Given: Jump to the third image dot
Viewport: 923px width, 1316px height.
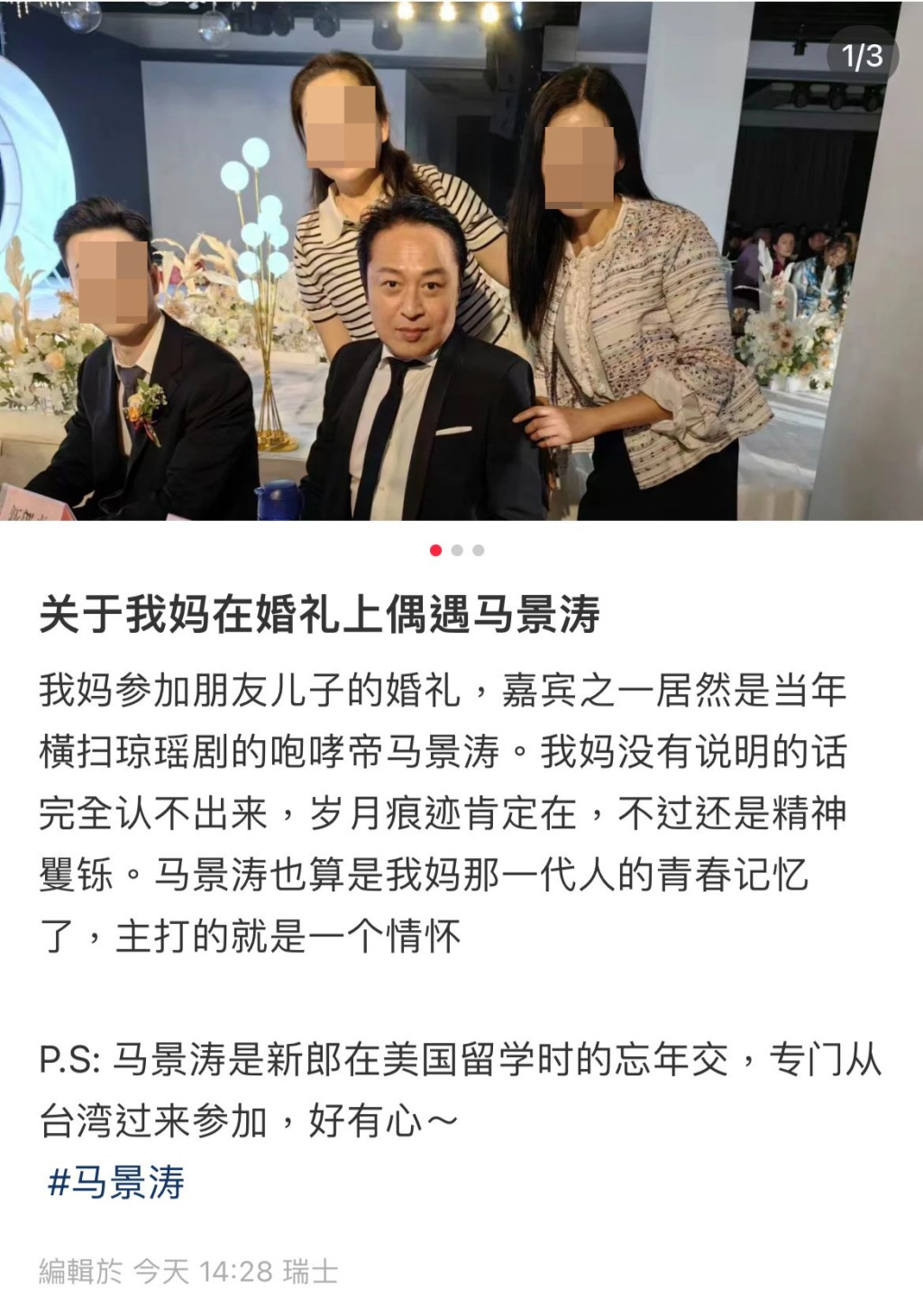Looking at the screenshot, I should [479, 550].
